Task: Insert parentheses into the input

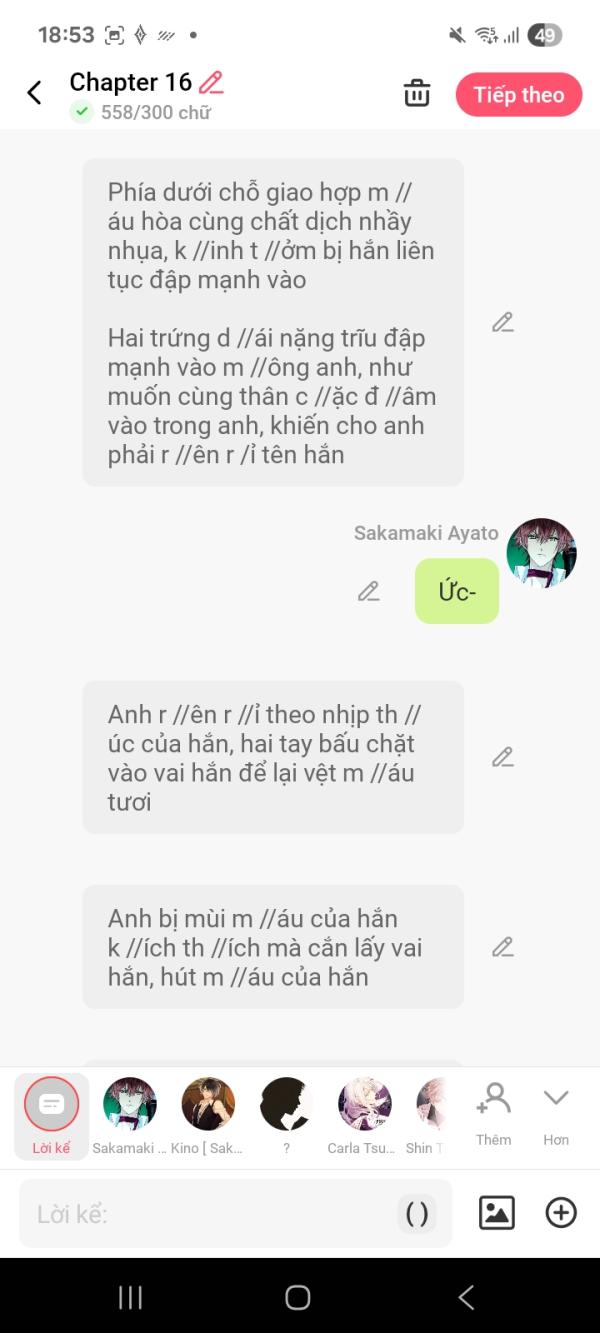Action: [417, 1214]
